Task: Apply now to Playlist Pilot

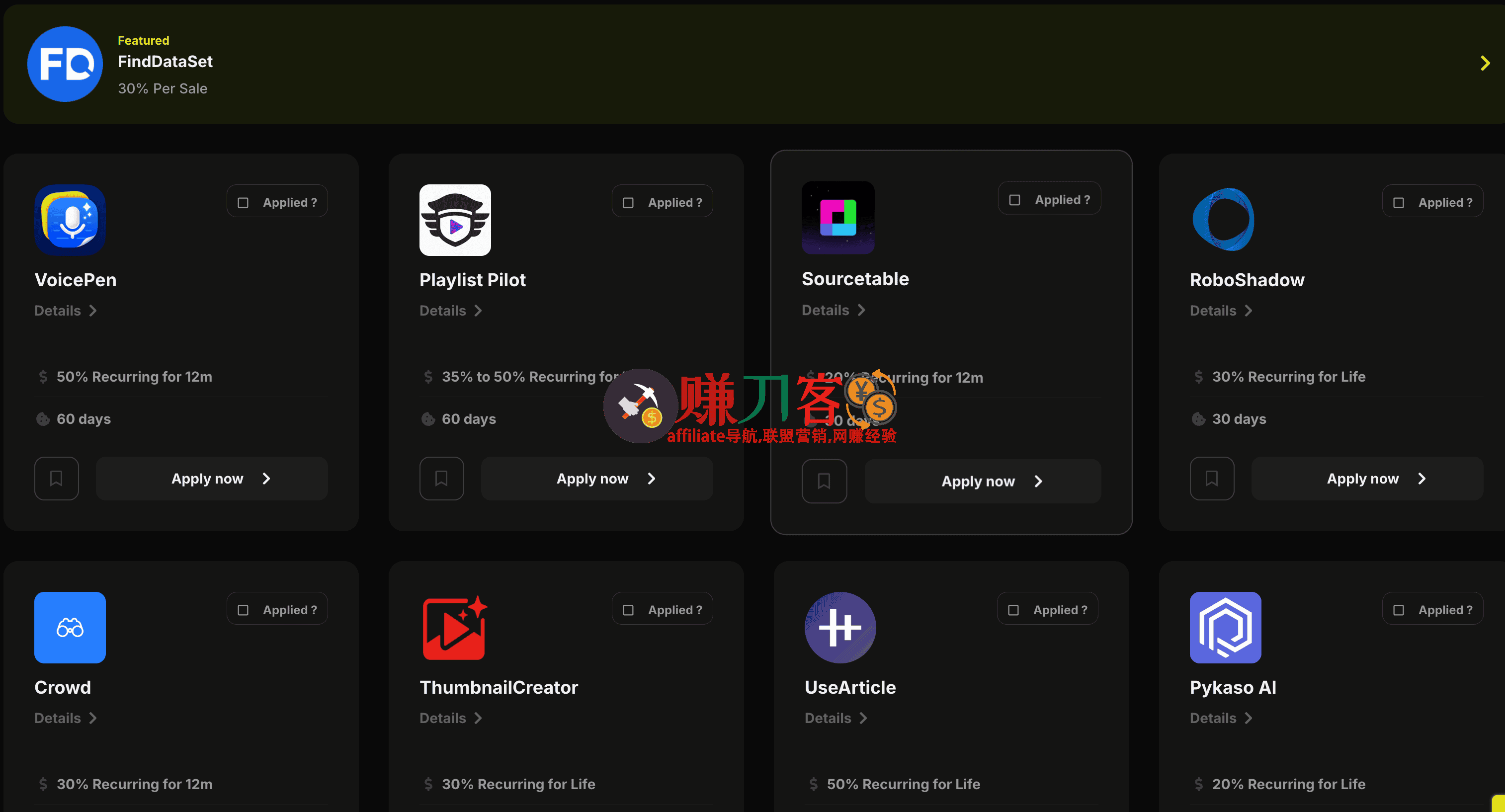Action: pos(596,479)
